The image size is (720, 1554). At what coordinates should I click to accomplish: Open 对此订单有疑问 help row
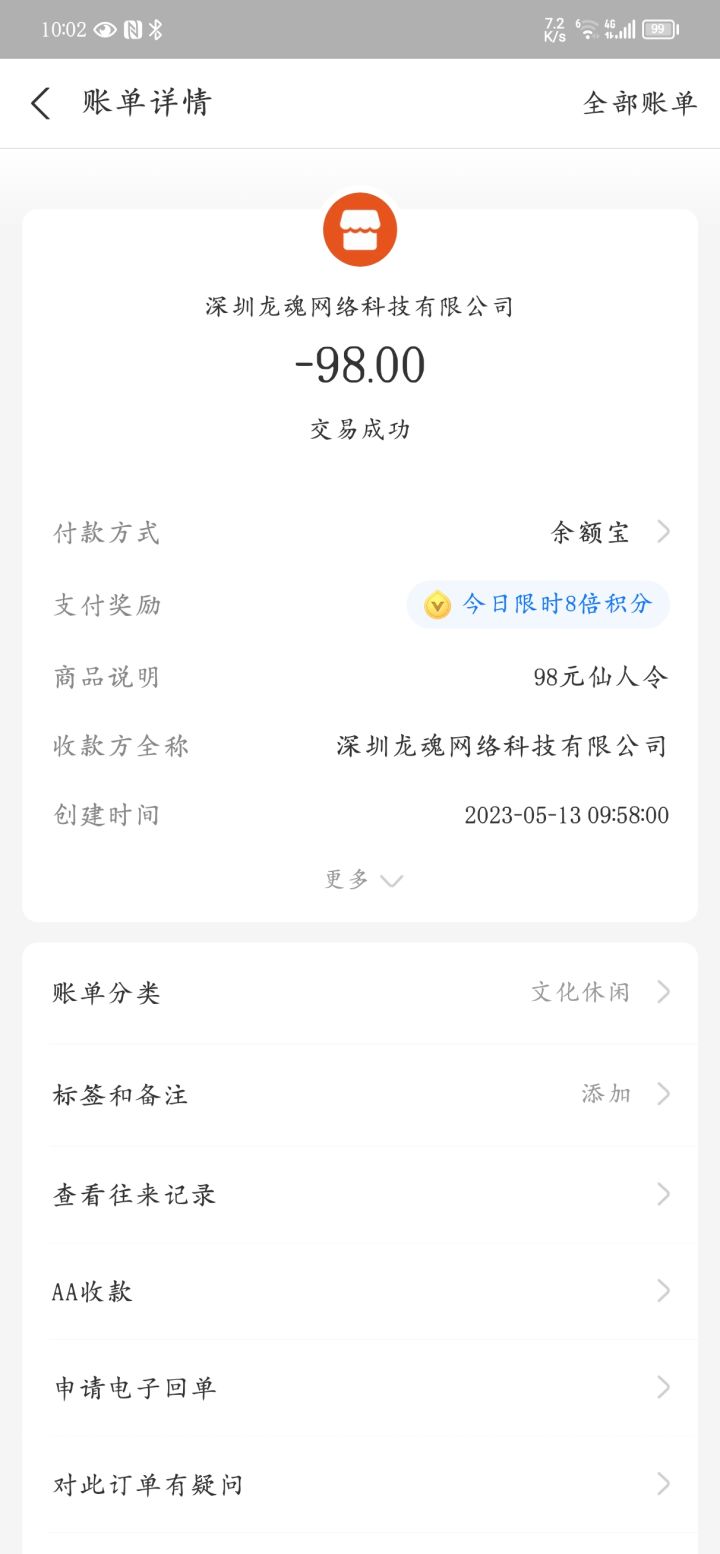tap(360, 1485)
